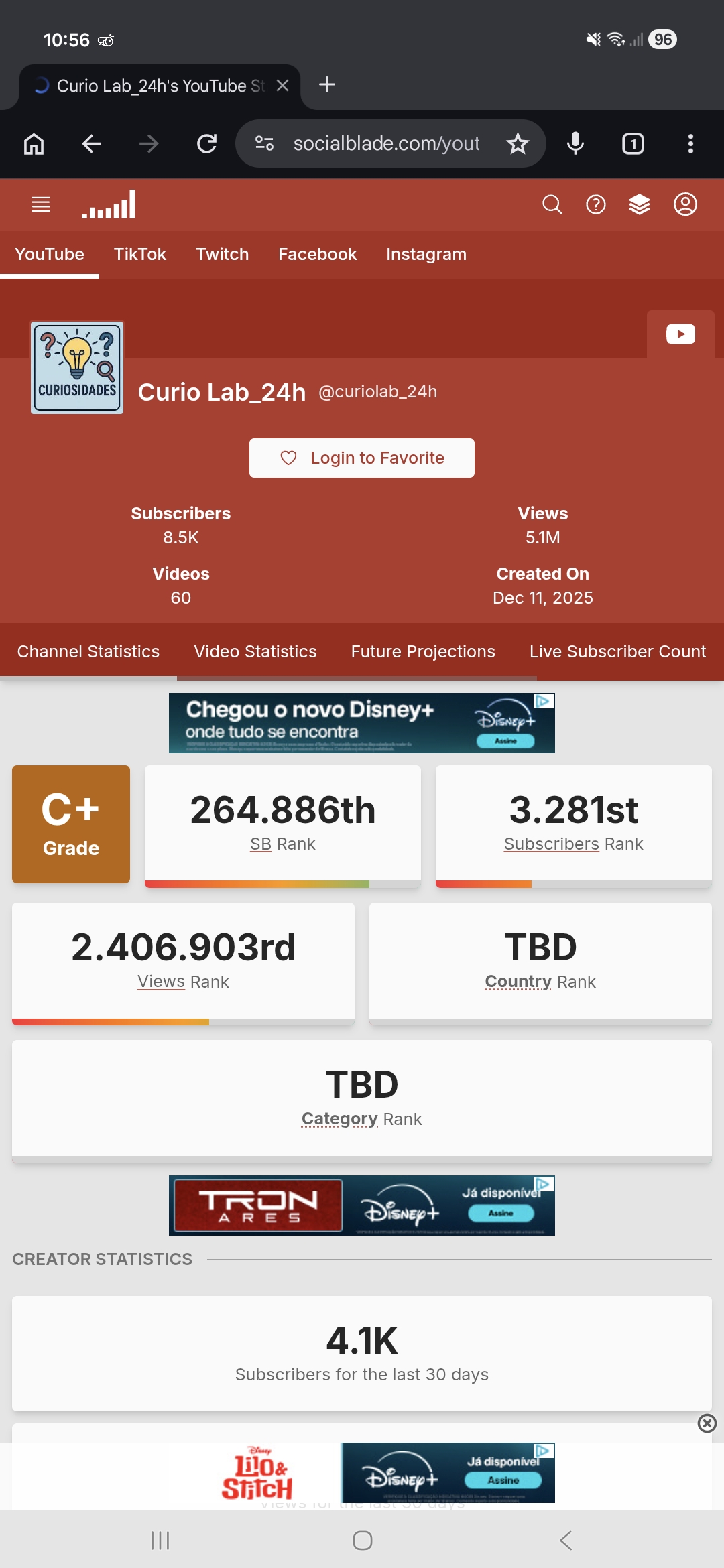This screenshot has width=724, height=1568.
Task: Close the Curio Lab_24h browser tab
Action: point(283,86)
